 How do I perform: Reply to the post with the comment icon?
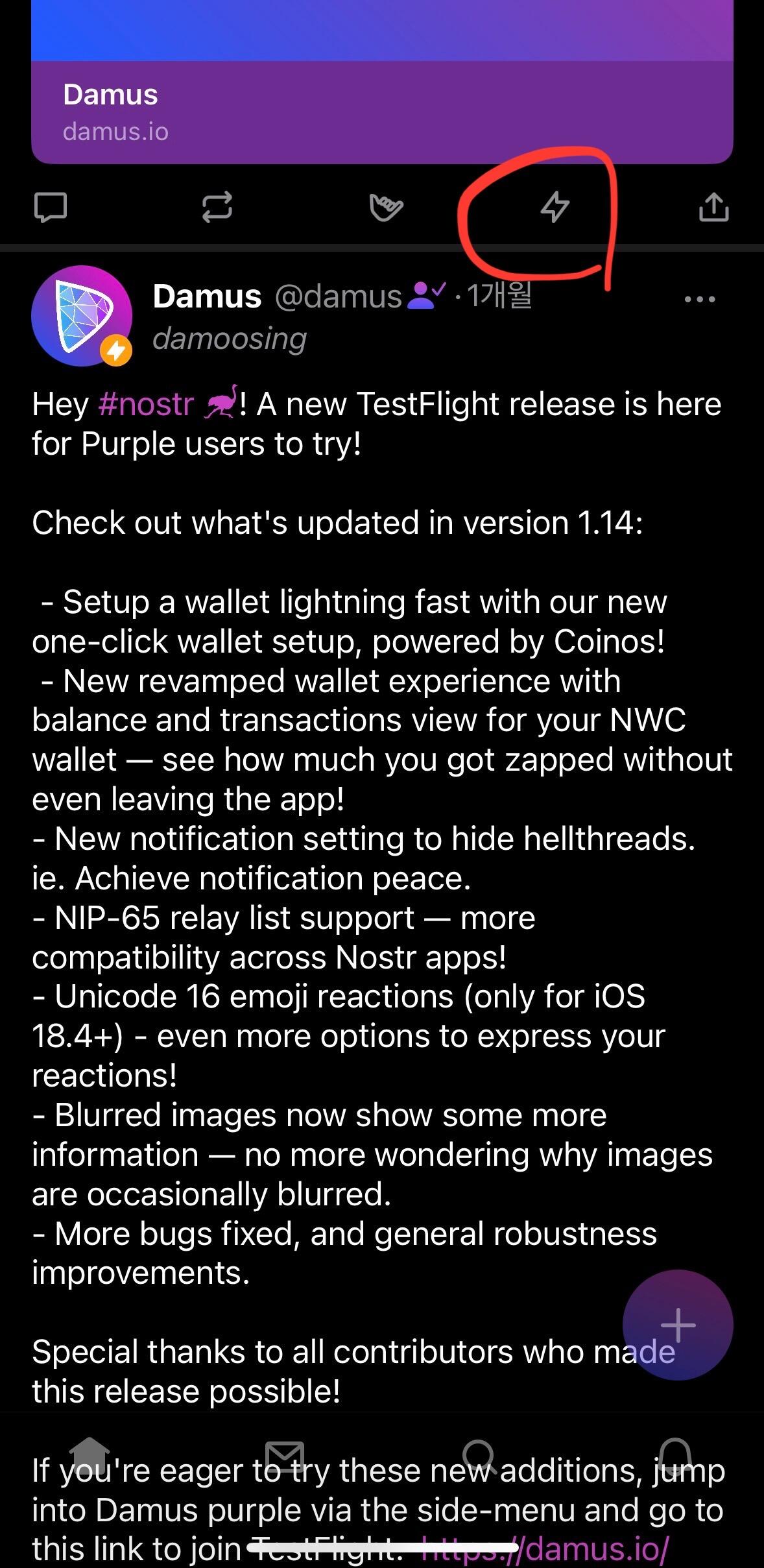click(x=50, y=208)
